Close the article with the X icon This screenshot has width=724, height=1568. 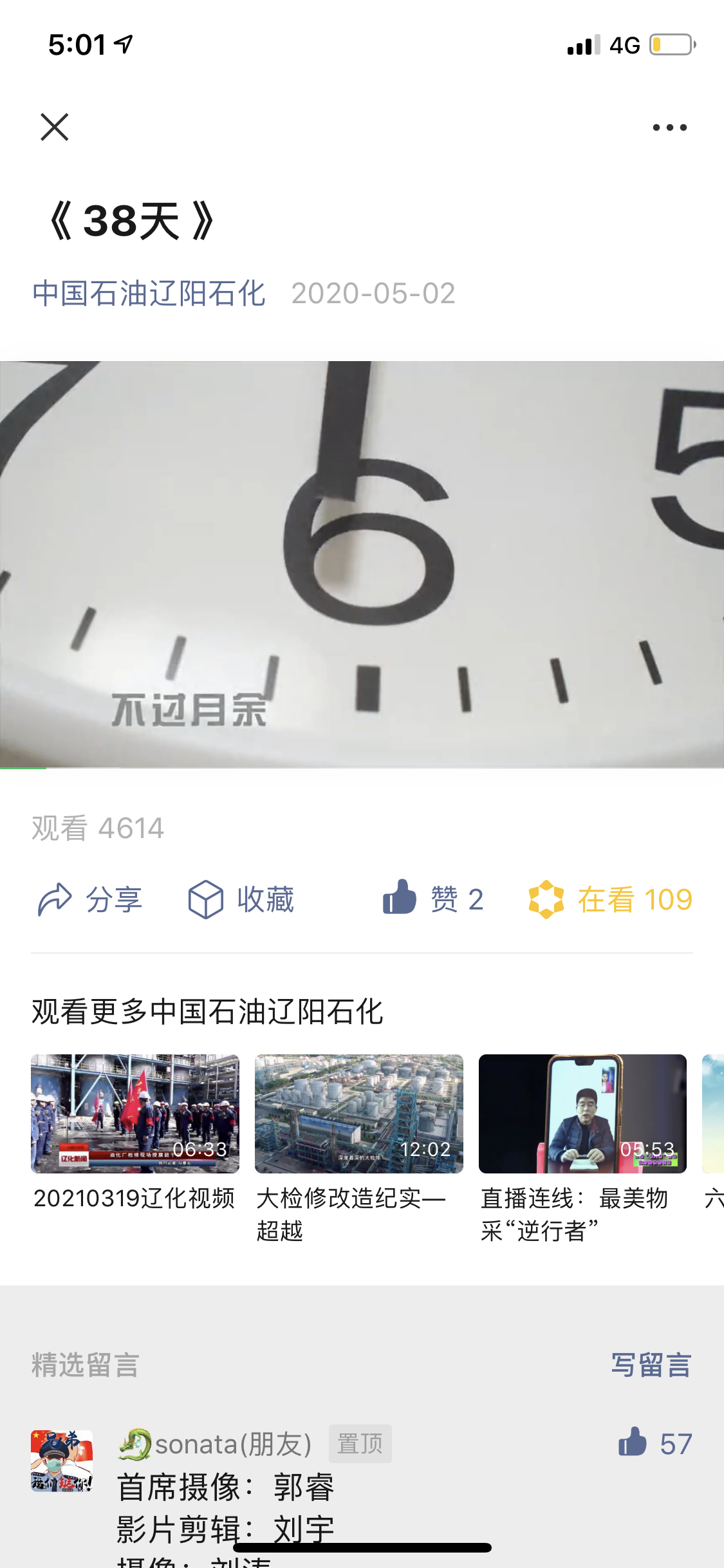[x=55, y=127]
